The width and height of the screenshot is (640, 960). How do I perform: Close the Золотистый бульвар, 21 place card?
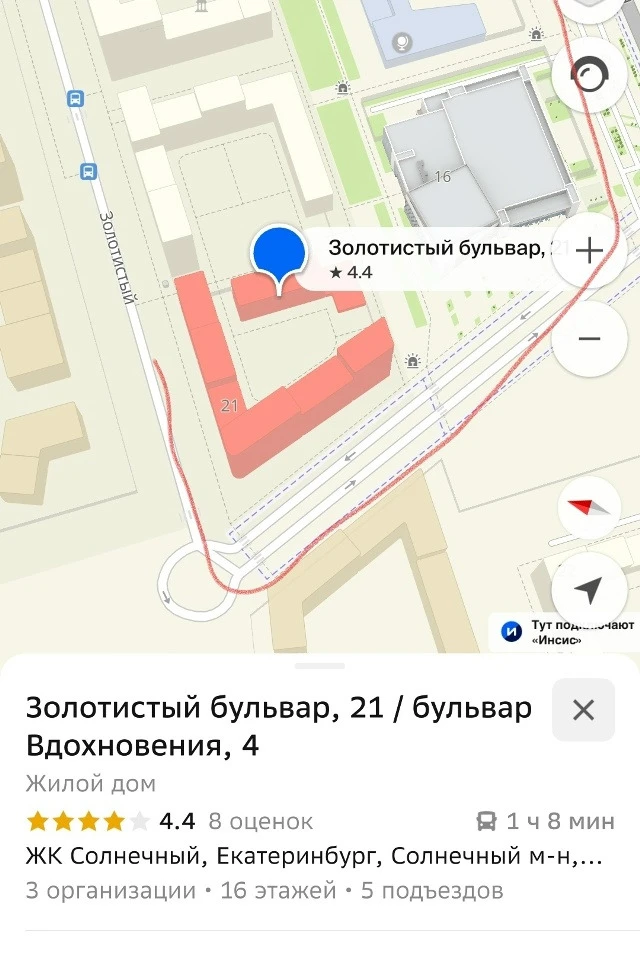(583, 710)
